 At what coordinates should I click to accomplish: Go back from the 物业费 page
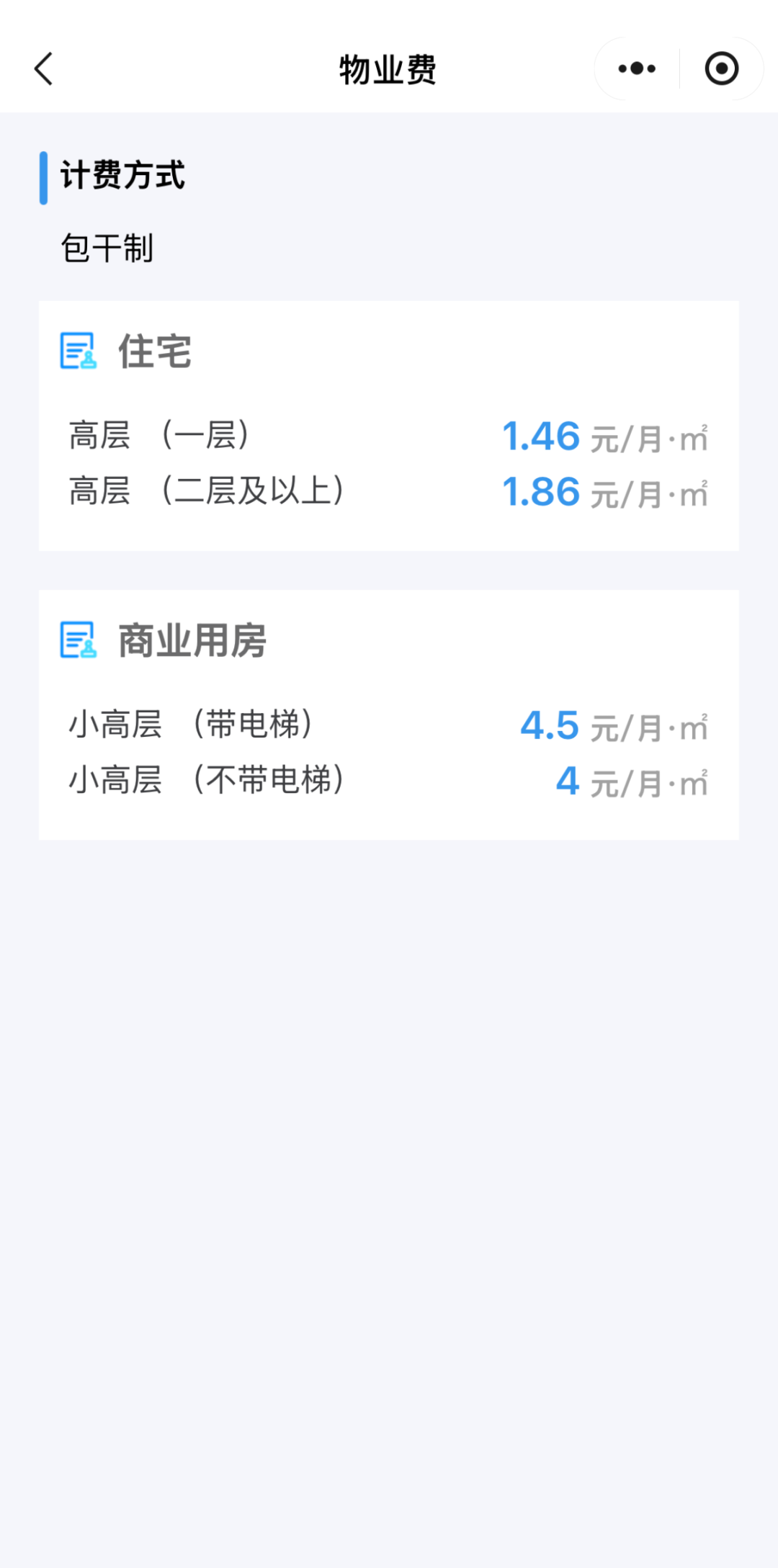(x=44, y=69)
